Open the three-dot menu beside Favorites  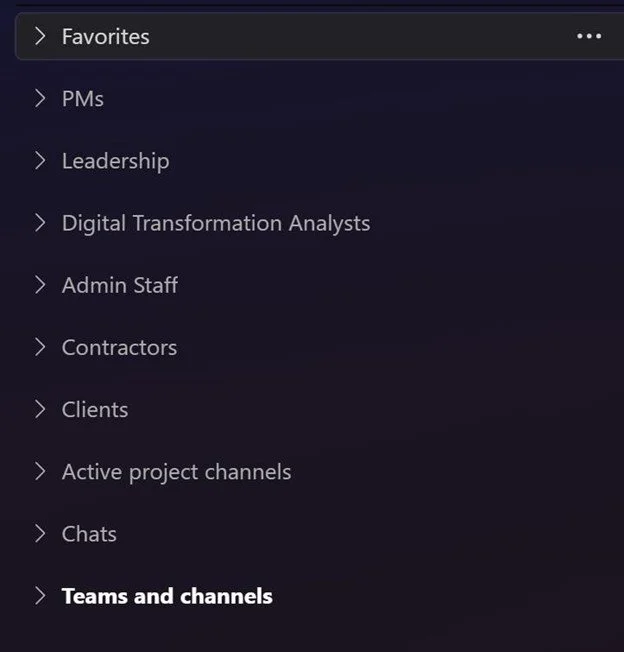589,36
